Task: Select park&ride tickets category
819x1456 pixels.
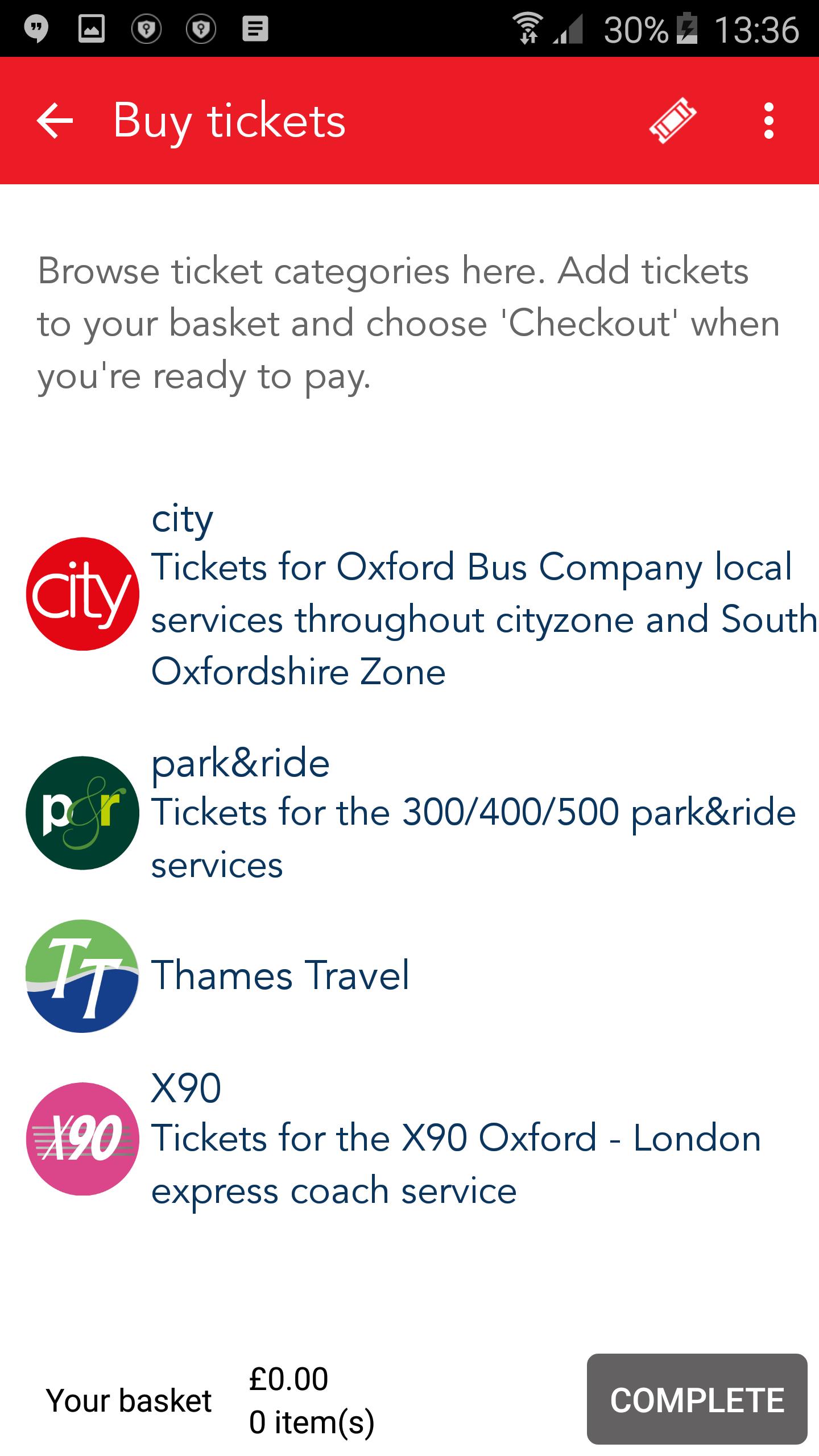Action: (421, 813)
